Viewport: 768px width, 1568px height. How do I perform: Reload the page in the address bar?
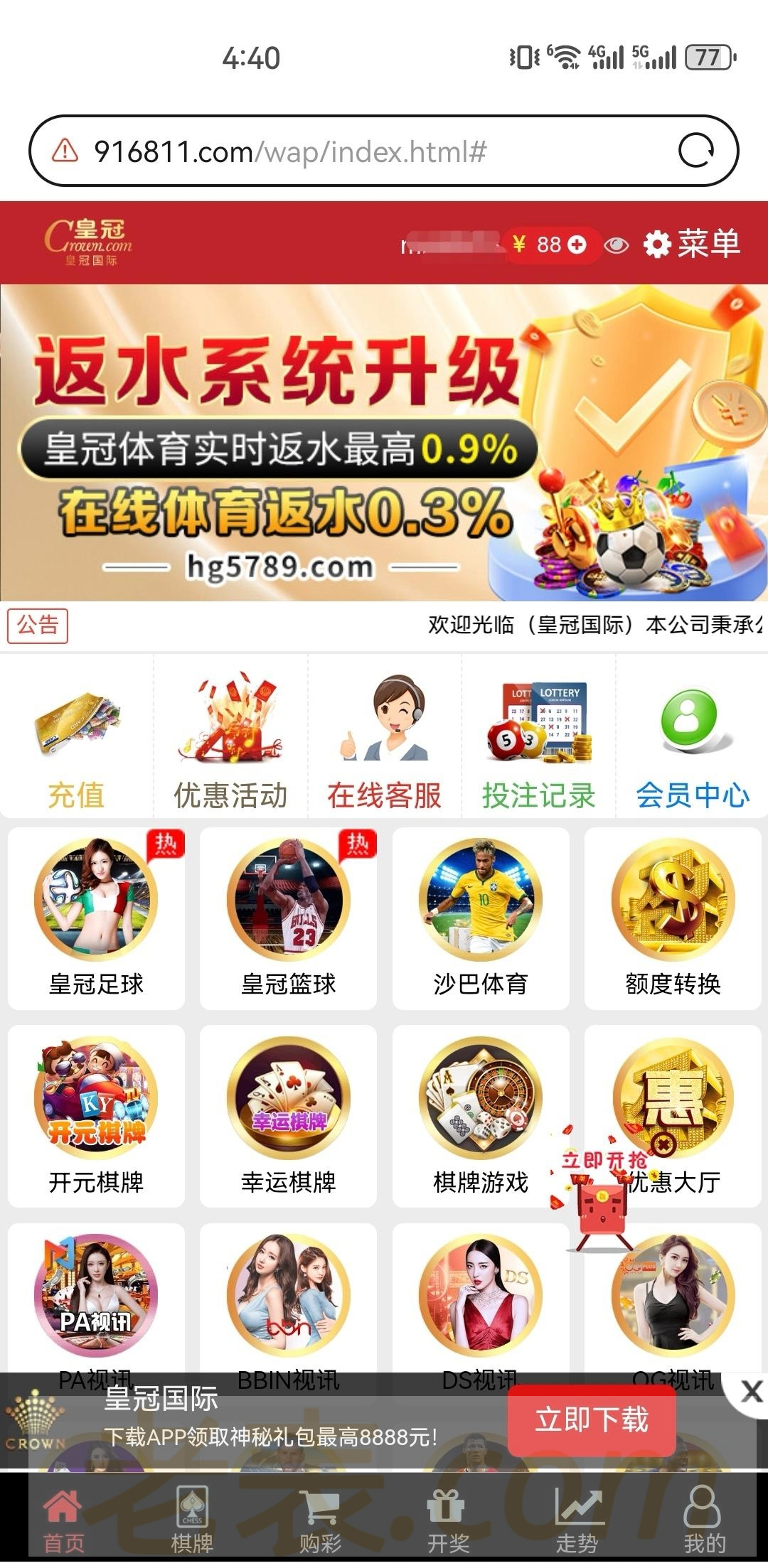point(695,151)
